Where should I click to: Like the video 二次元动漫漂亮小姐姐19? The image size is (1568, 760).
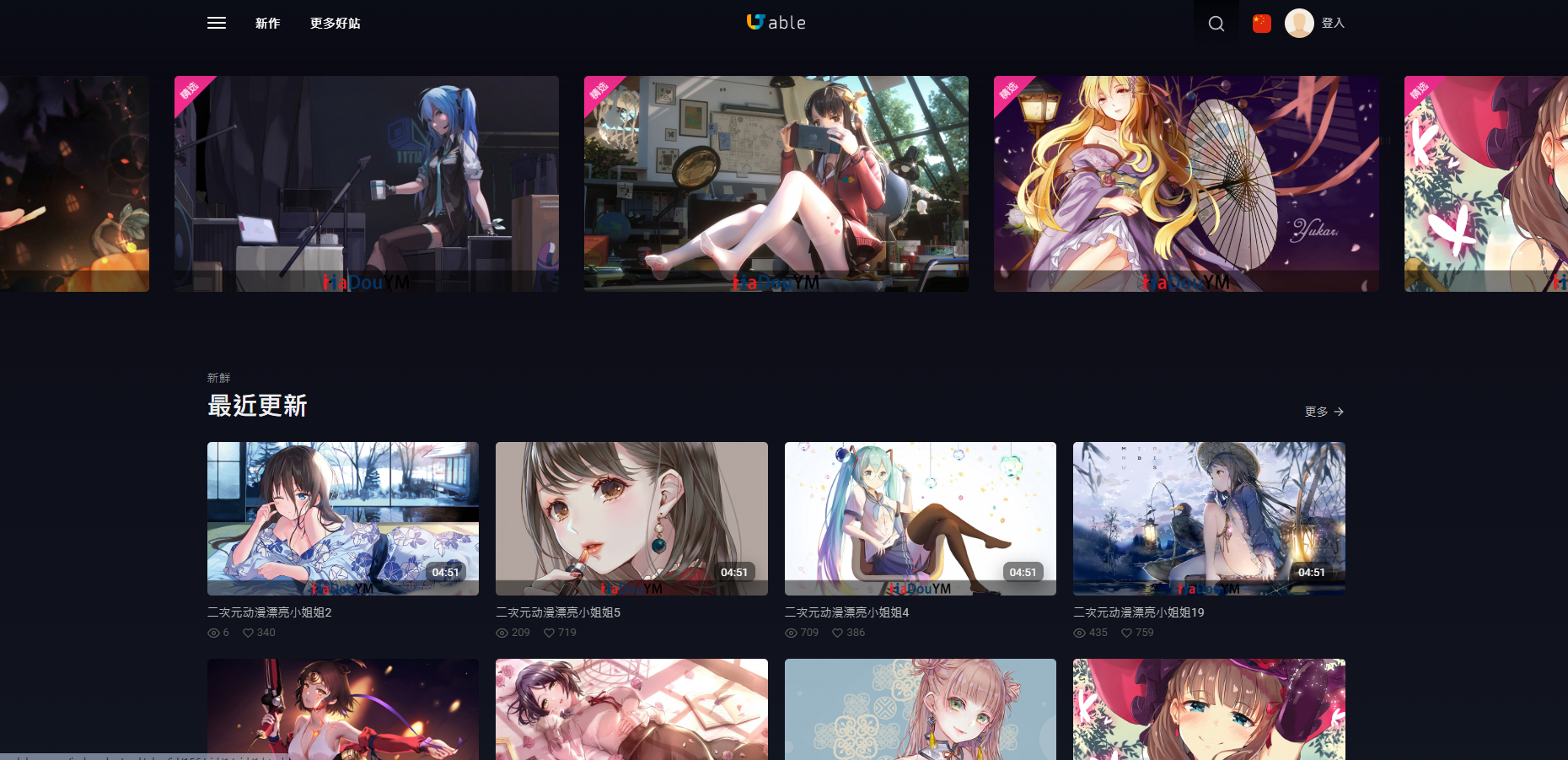[1126, 633]
